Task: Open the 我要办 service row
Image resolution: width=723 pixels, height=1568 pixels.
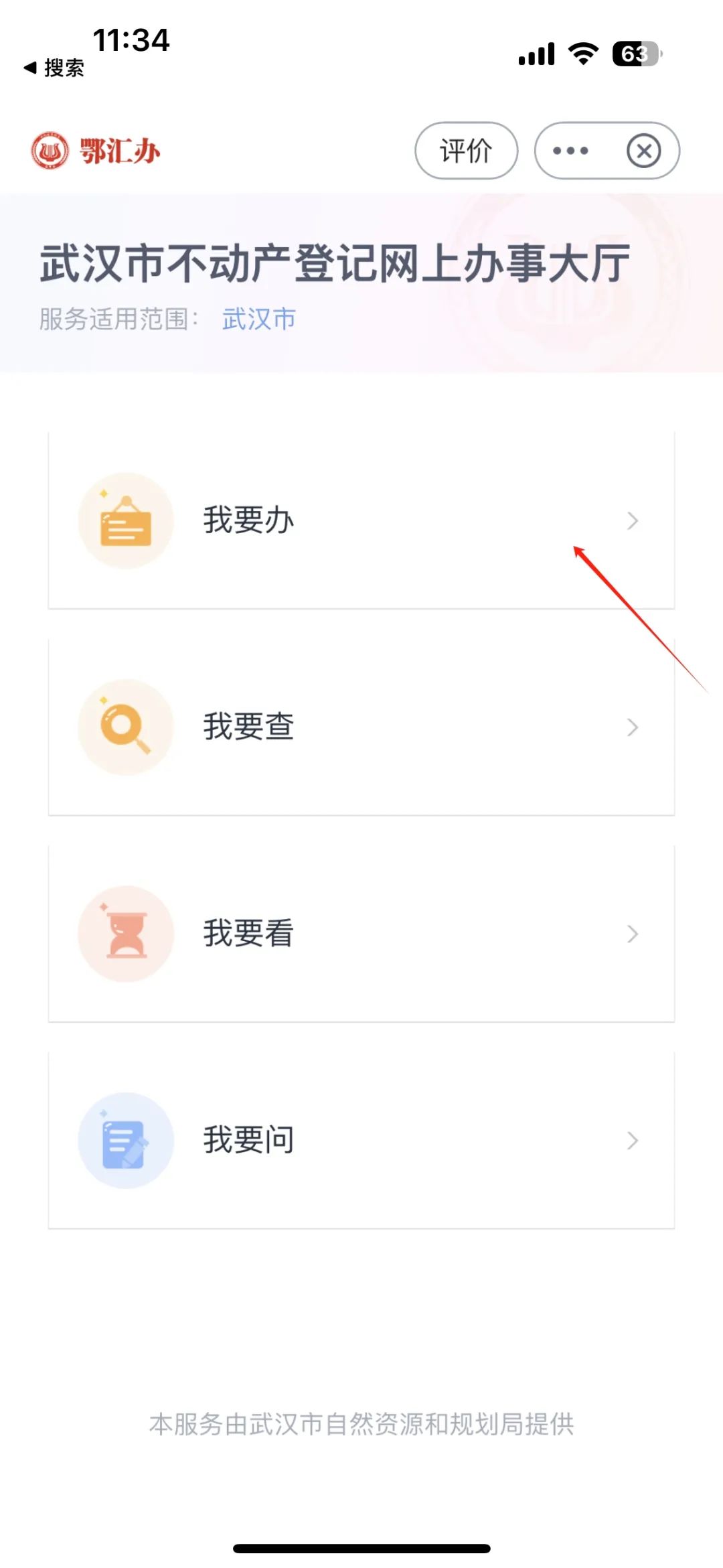Action: tap(361, 520)
